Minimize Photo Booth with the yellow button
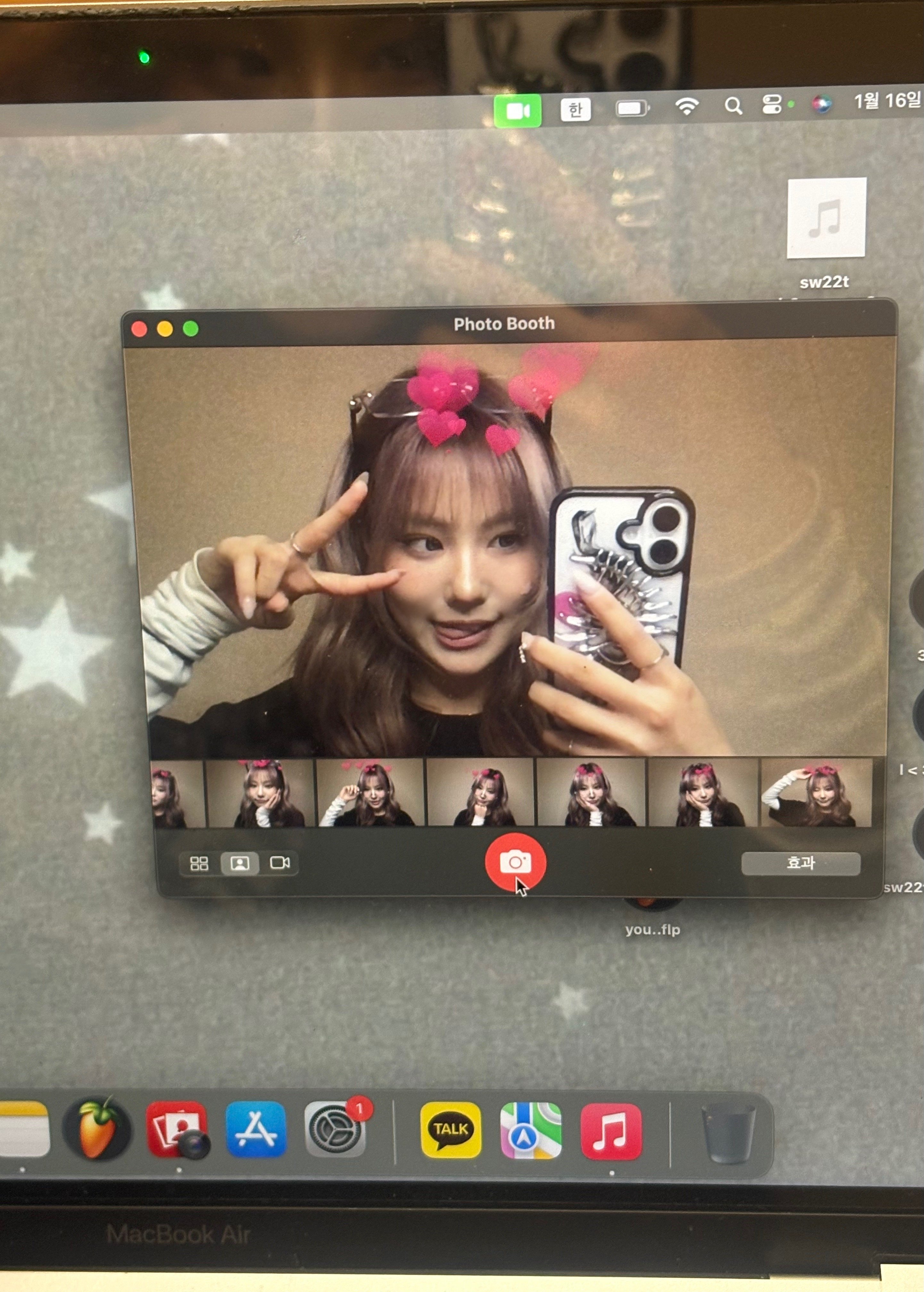The width and height of the screenshot is (924, 1292). click(165, 329)
